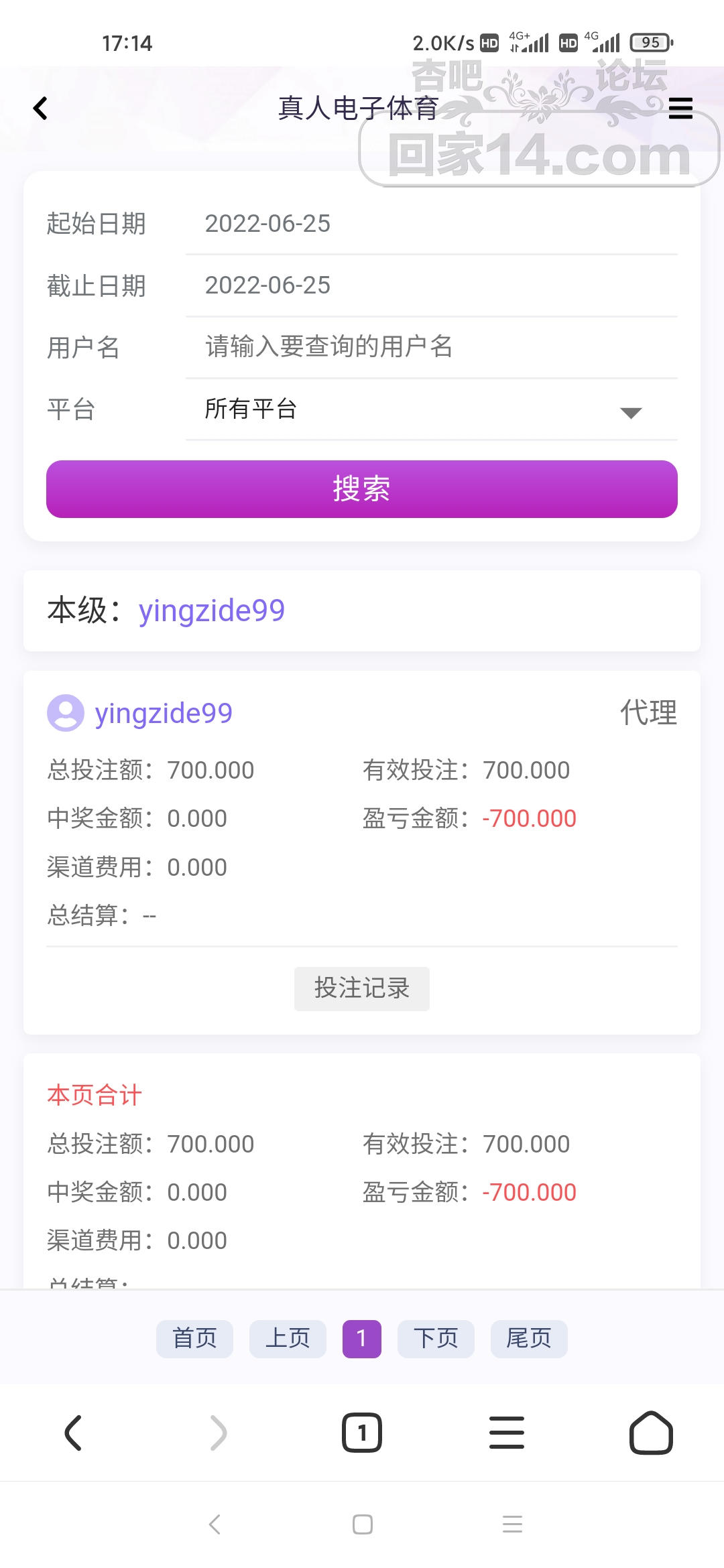This screenshot has height=1568, width=724.
Task: Tap 上页 to go to previous page
Action: click(x=288, y=1338)
